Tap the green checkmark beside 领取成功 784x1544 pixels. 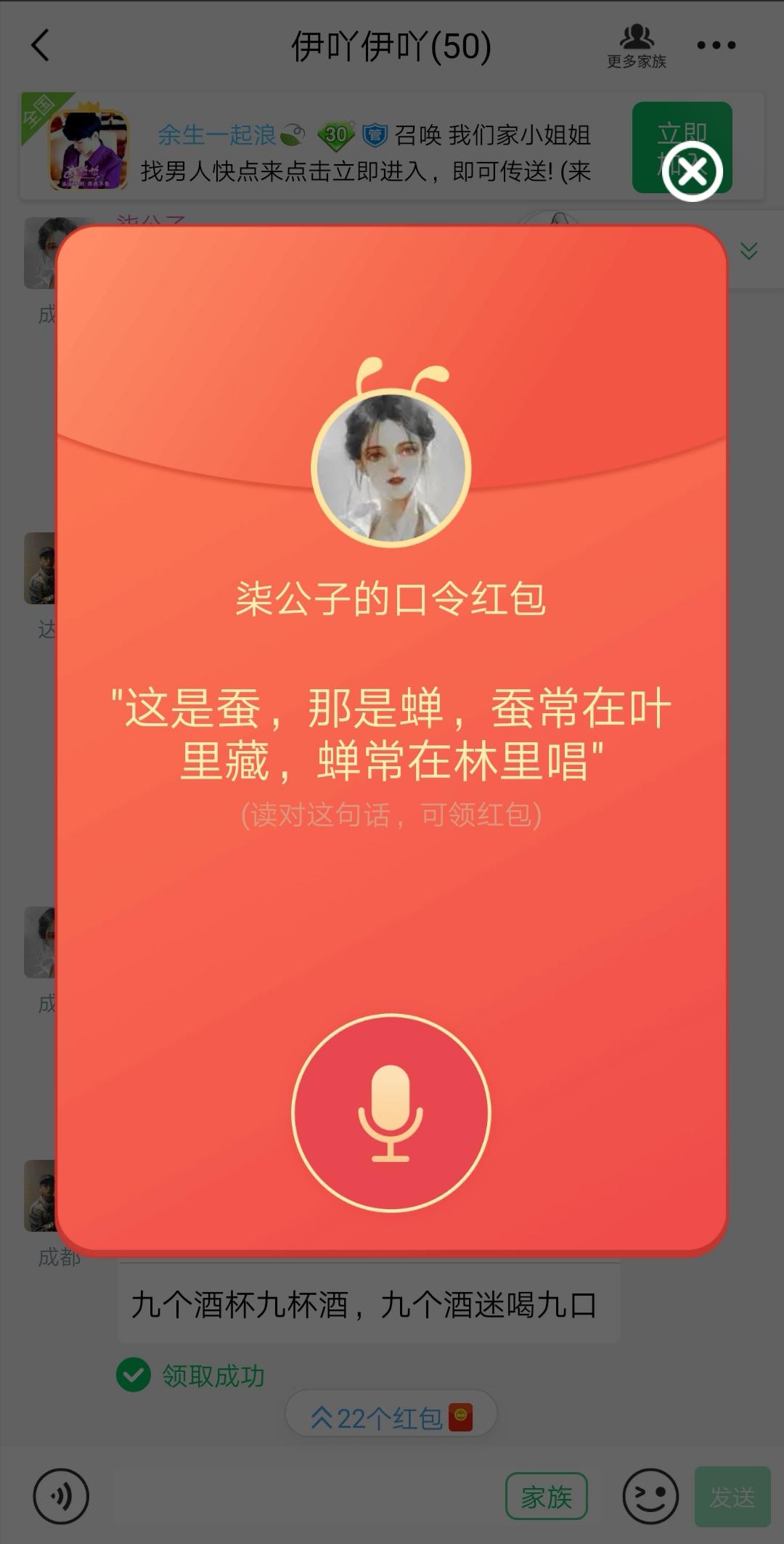[x=134, y=1373]
